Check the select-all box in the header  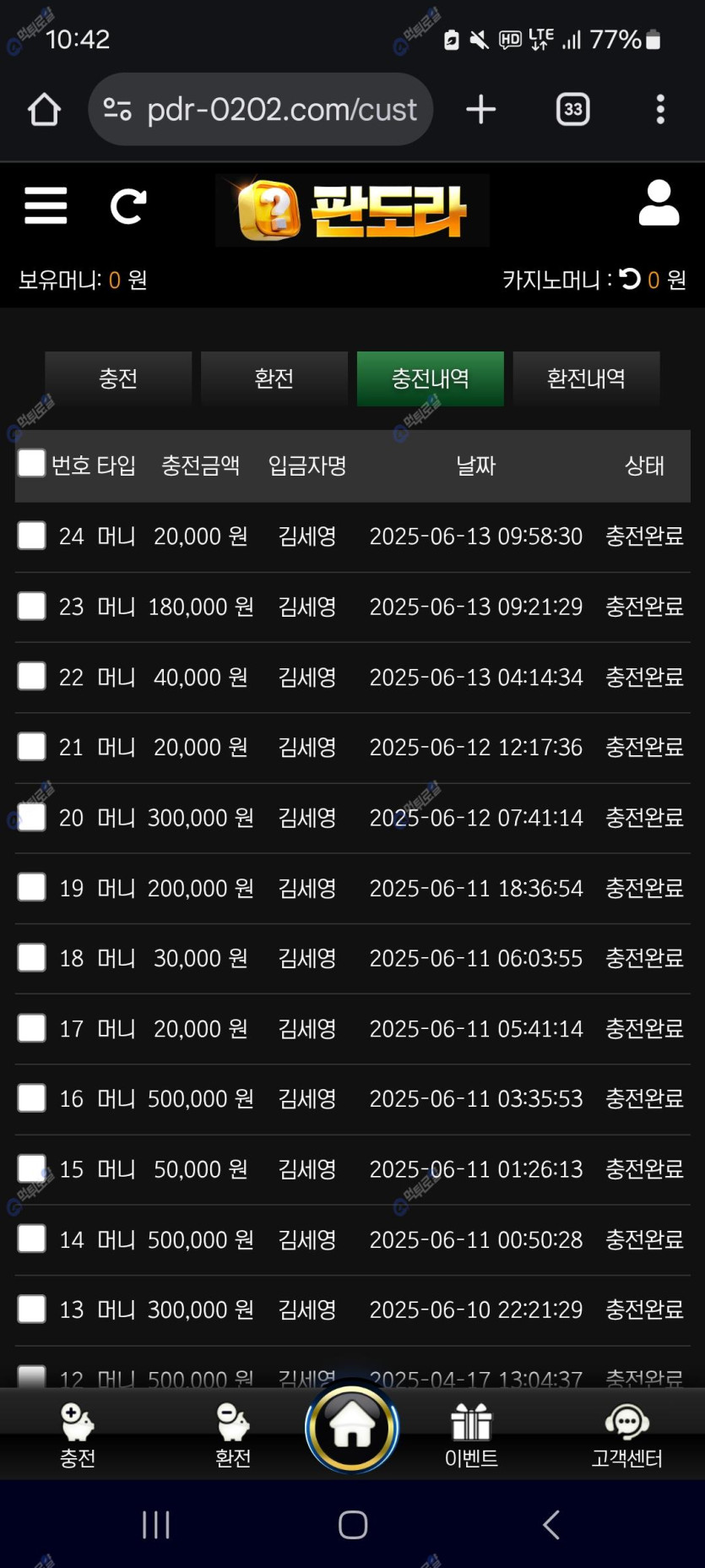click(x=32, y=463)
